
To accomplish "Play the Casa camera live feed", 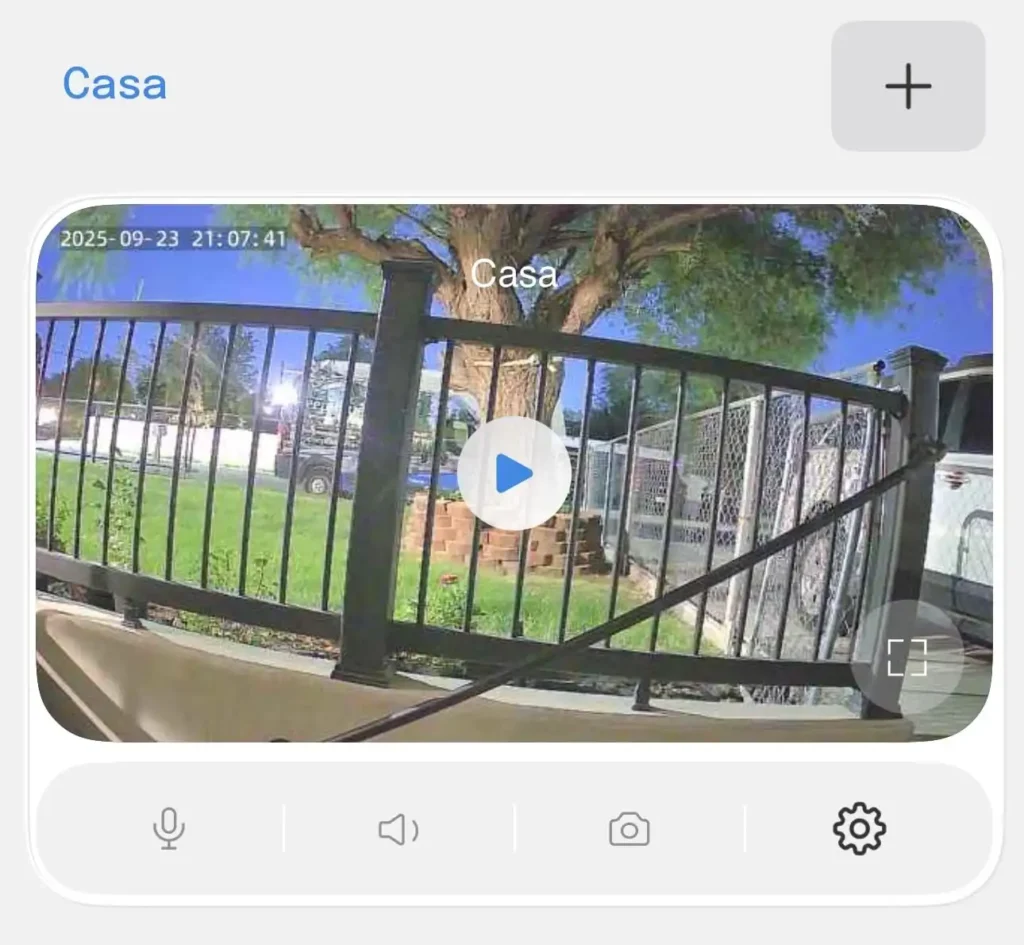I will coord(514,473).
